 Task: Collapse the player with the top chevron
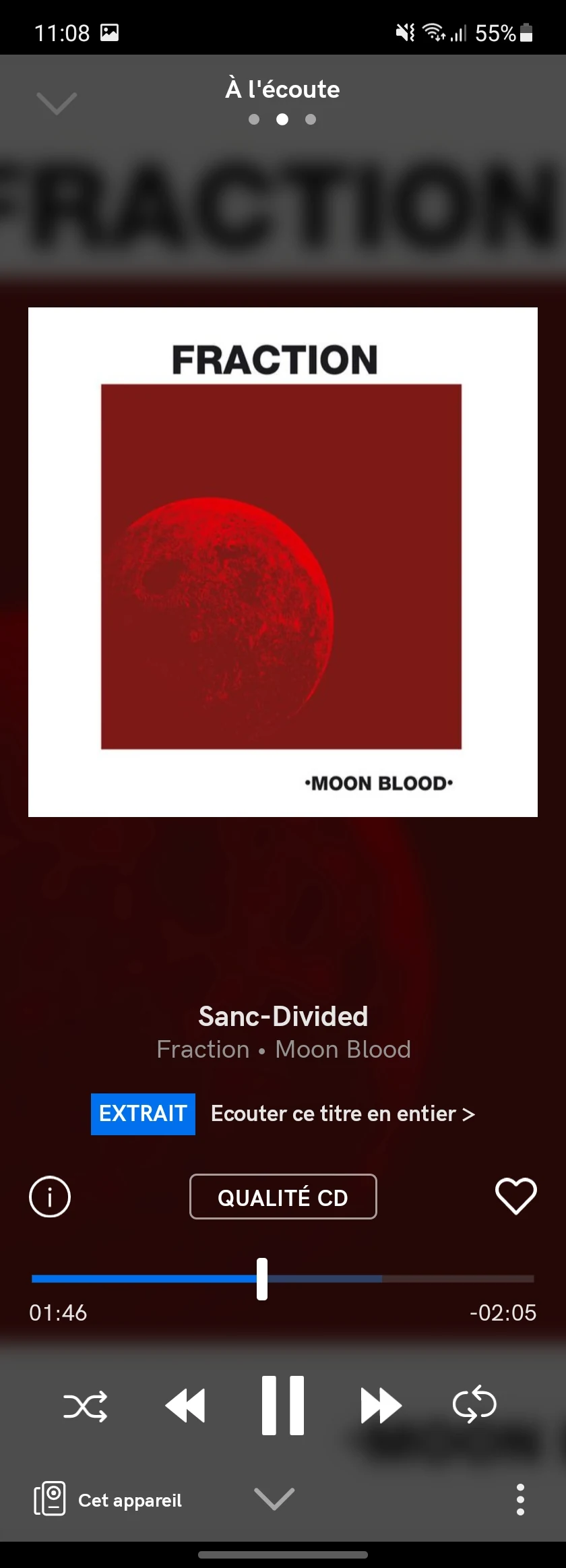57,103
